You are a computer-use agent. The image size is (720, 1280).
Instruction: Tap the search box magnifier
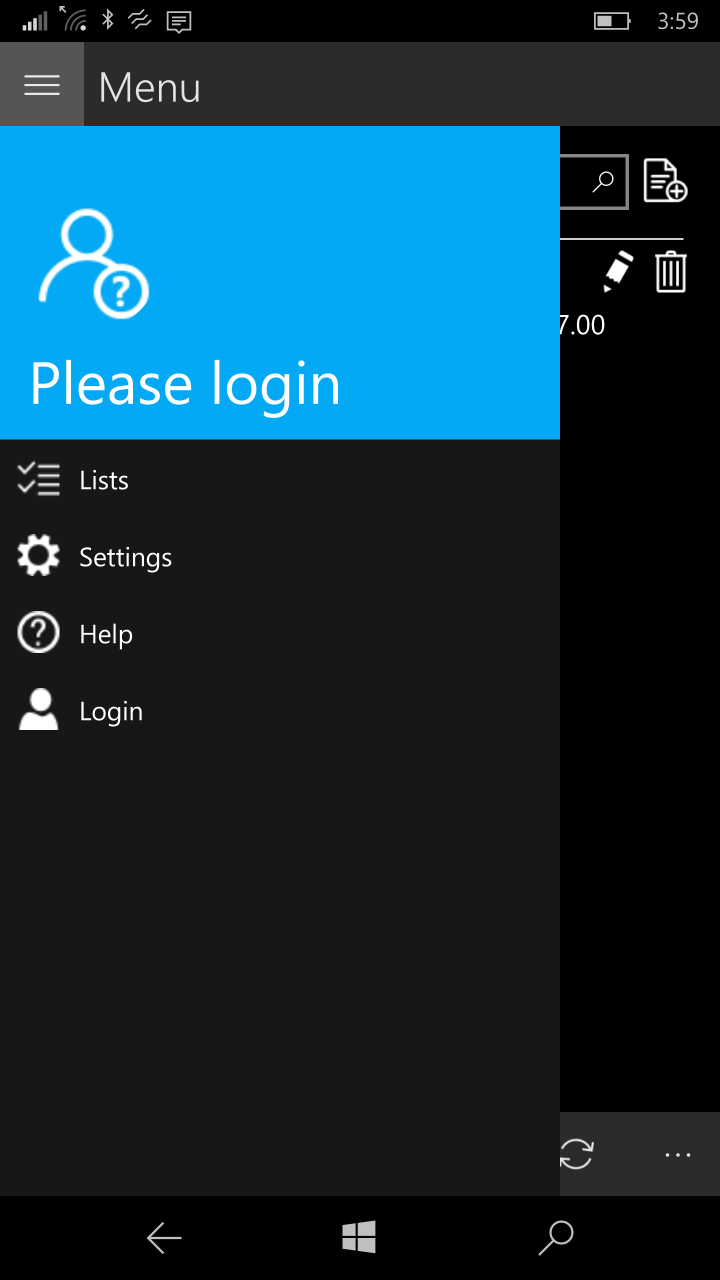click(603, 182)
